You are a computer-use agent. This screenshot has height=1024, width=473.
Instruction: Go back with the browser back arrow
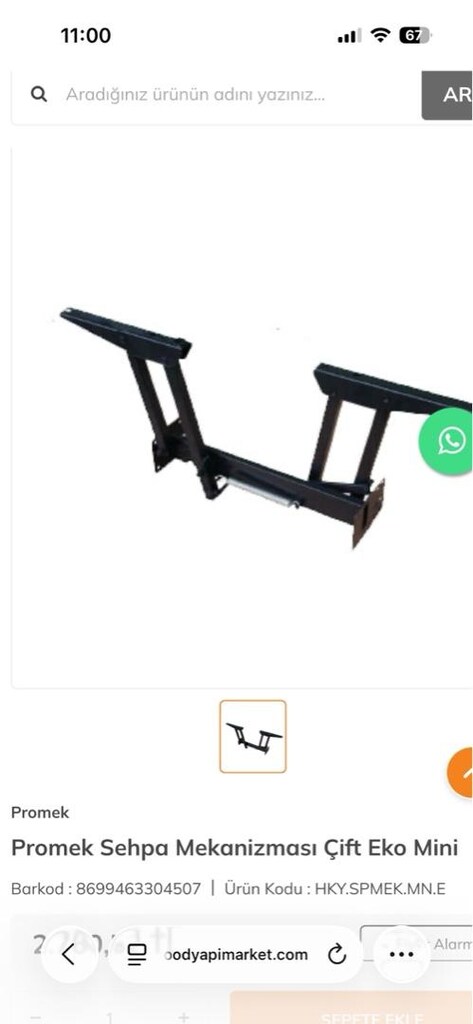[x=69, y=954]
